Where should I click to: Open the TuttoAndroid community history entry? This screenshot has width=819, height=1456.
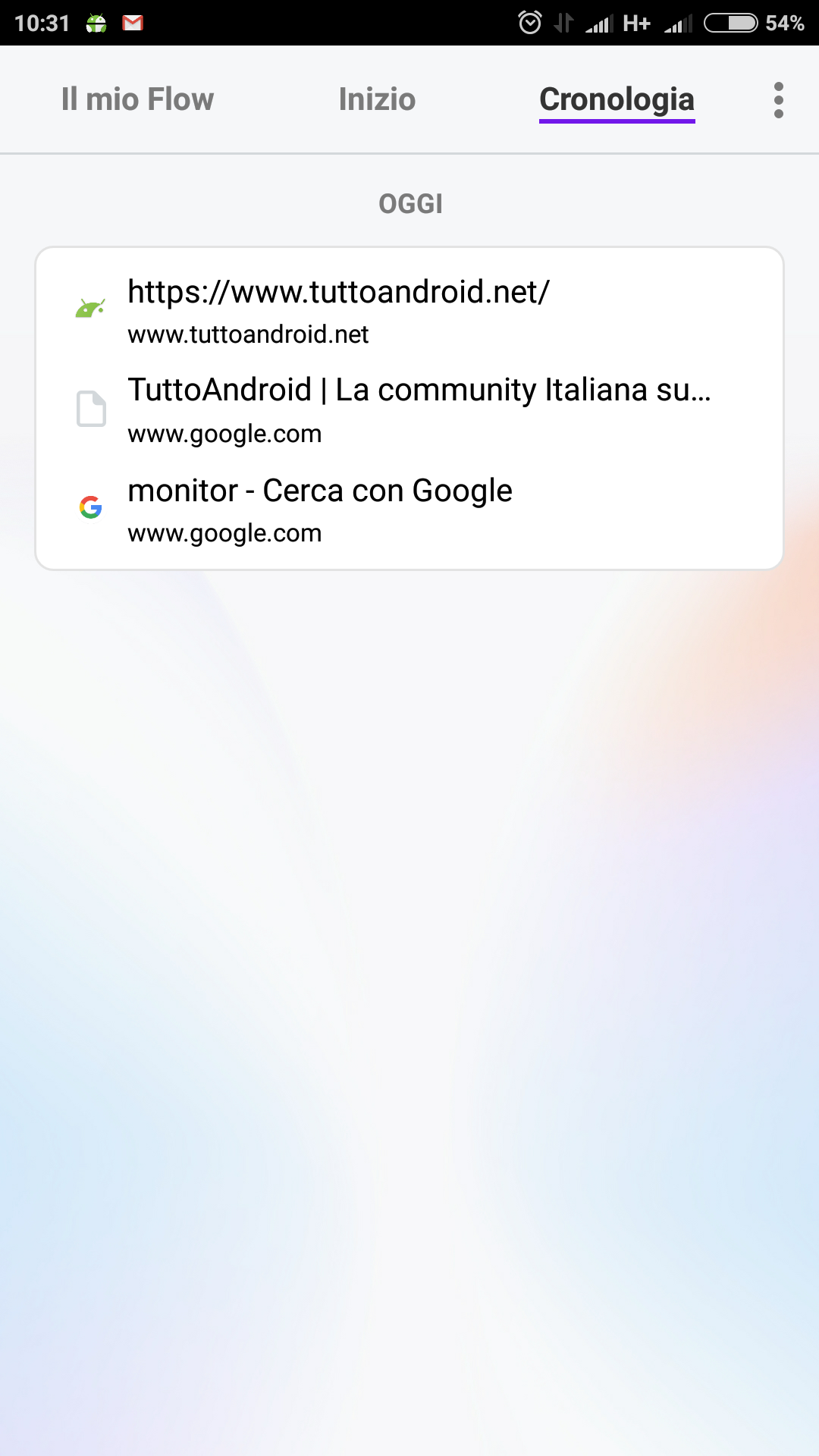coord(409,409)
